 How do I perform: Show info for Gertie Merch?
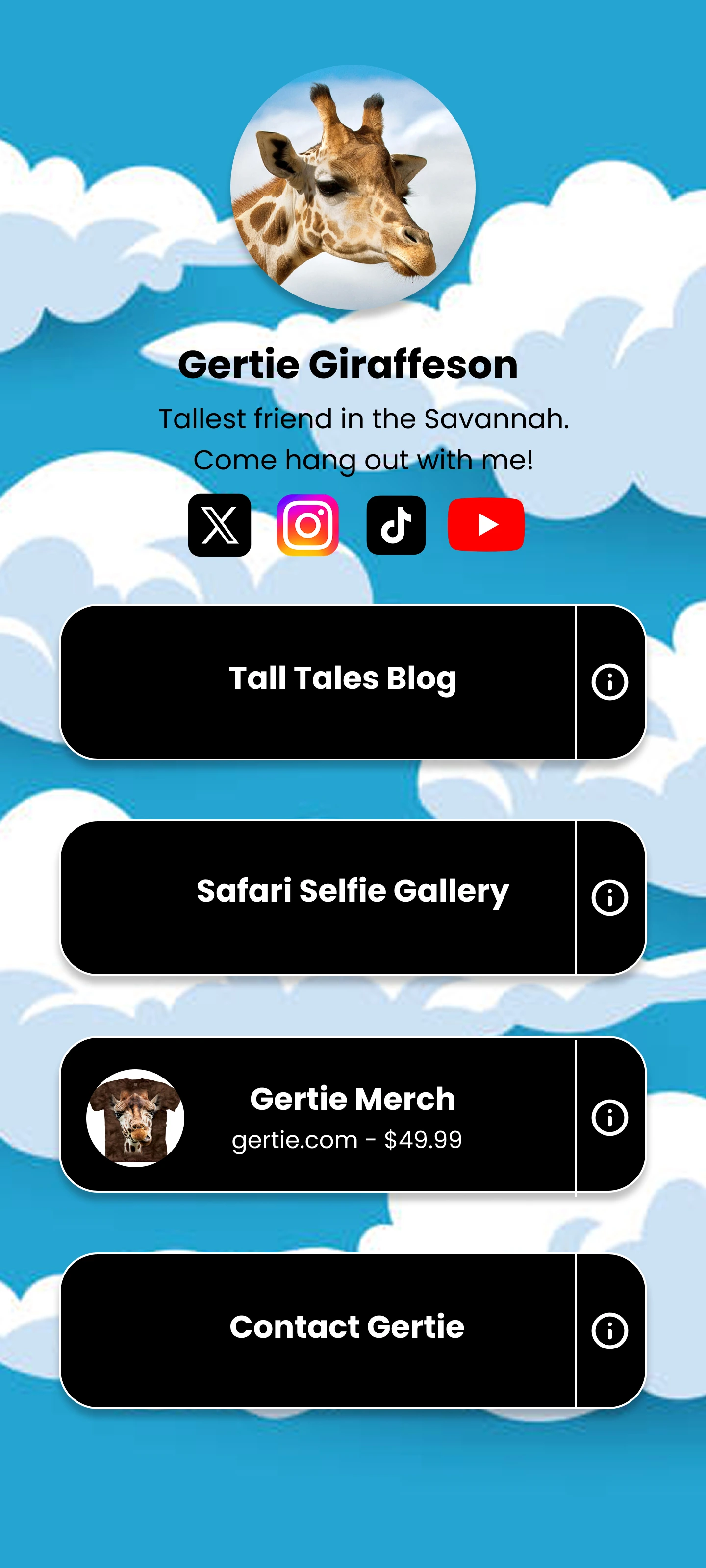pos(609,1117)
